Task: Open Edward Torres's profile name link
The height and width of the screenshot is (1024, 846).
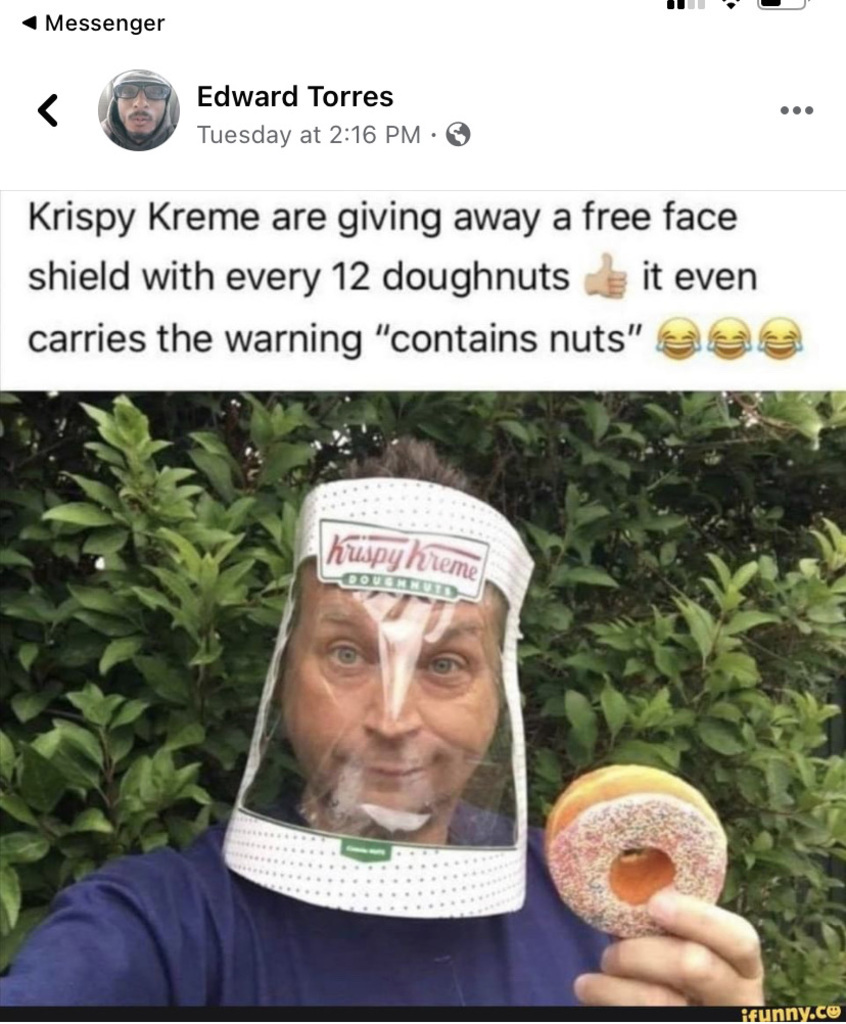Action: tap(295, 97)
